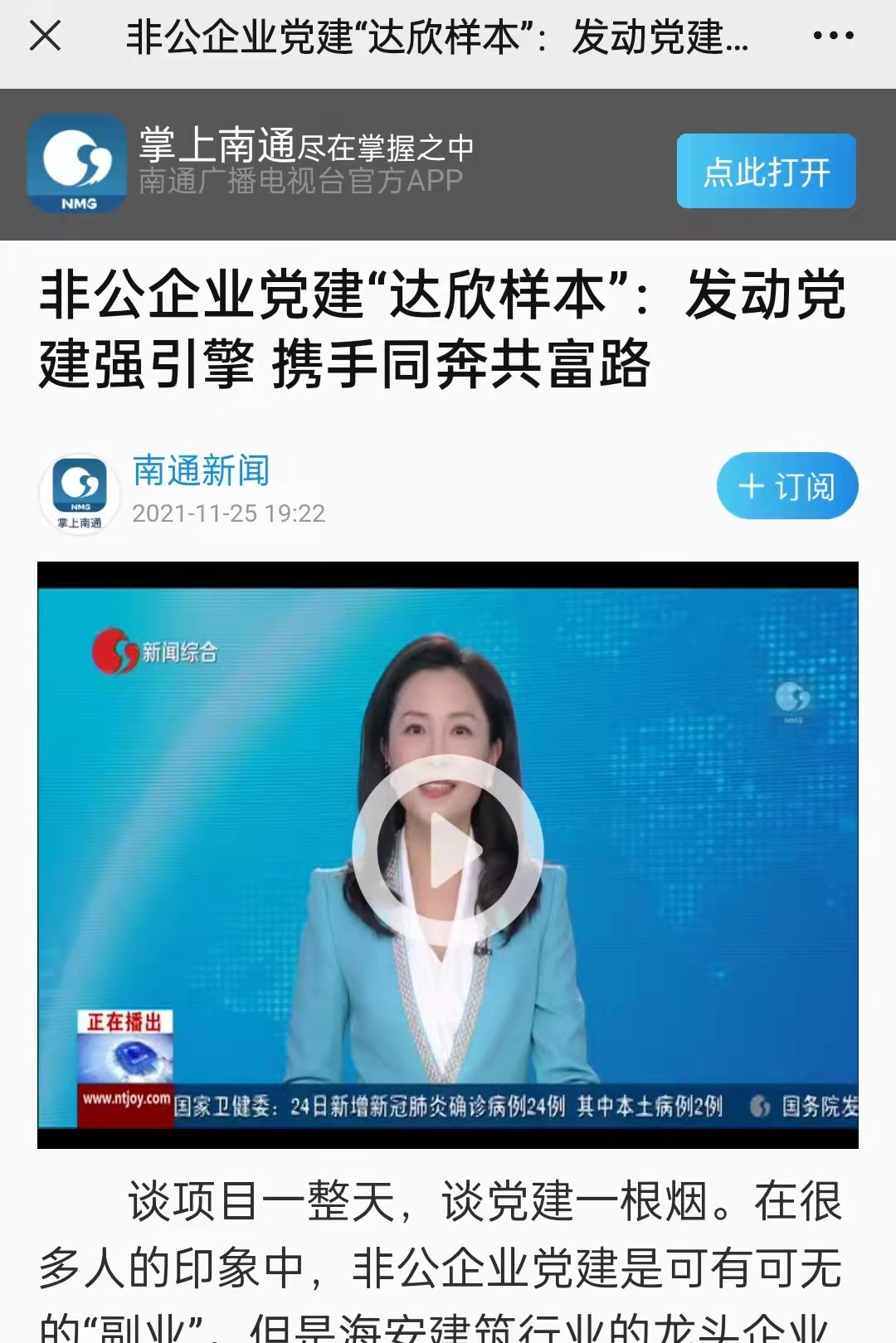Tap 点此打开 to open the app
The image size is (896, 1343).
coord(766,172)
